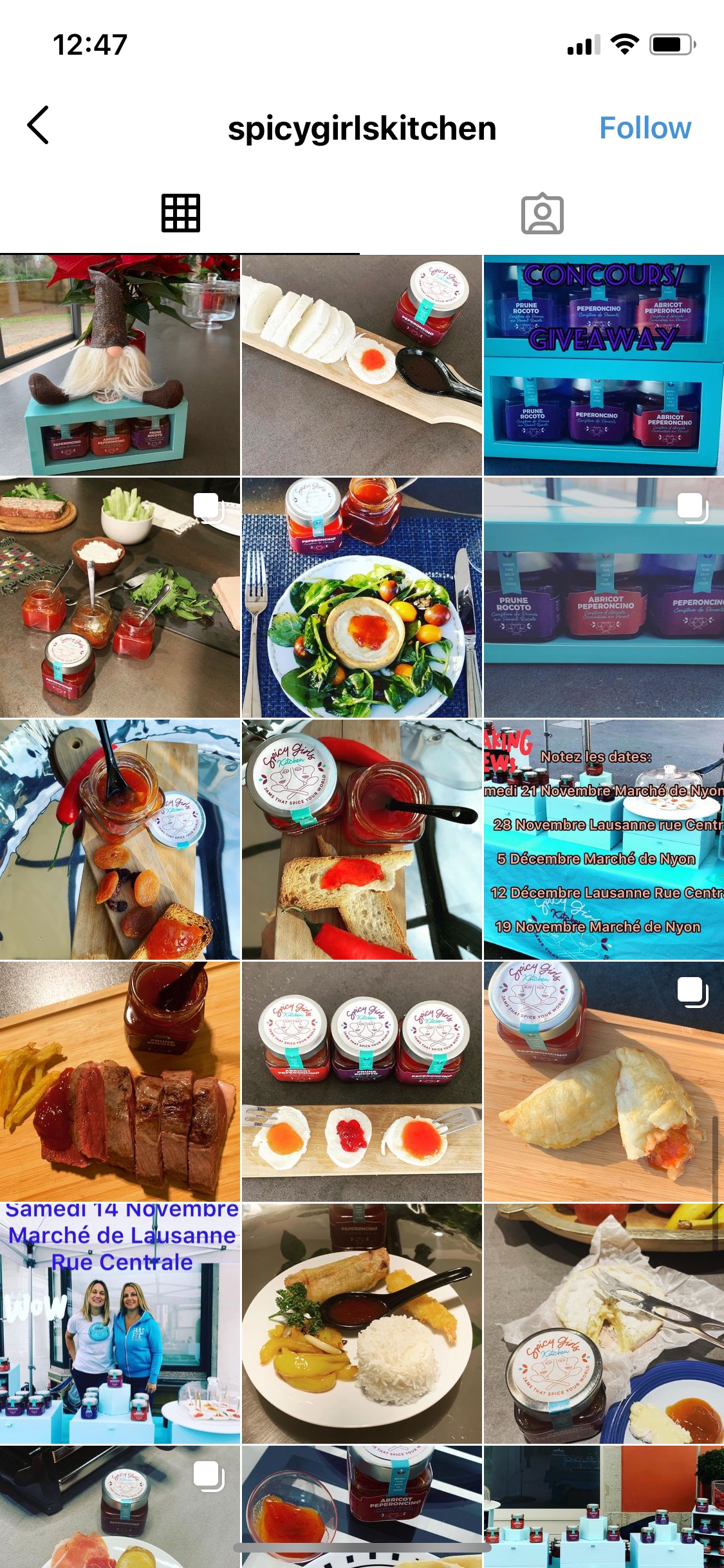Open the toast with red chili peppers post
The width and height of the screenshot is (724, 1568).
pos(362,839)
